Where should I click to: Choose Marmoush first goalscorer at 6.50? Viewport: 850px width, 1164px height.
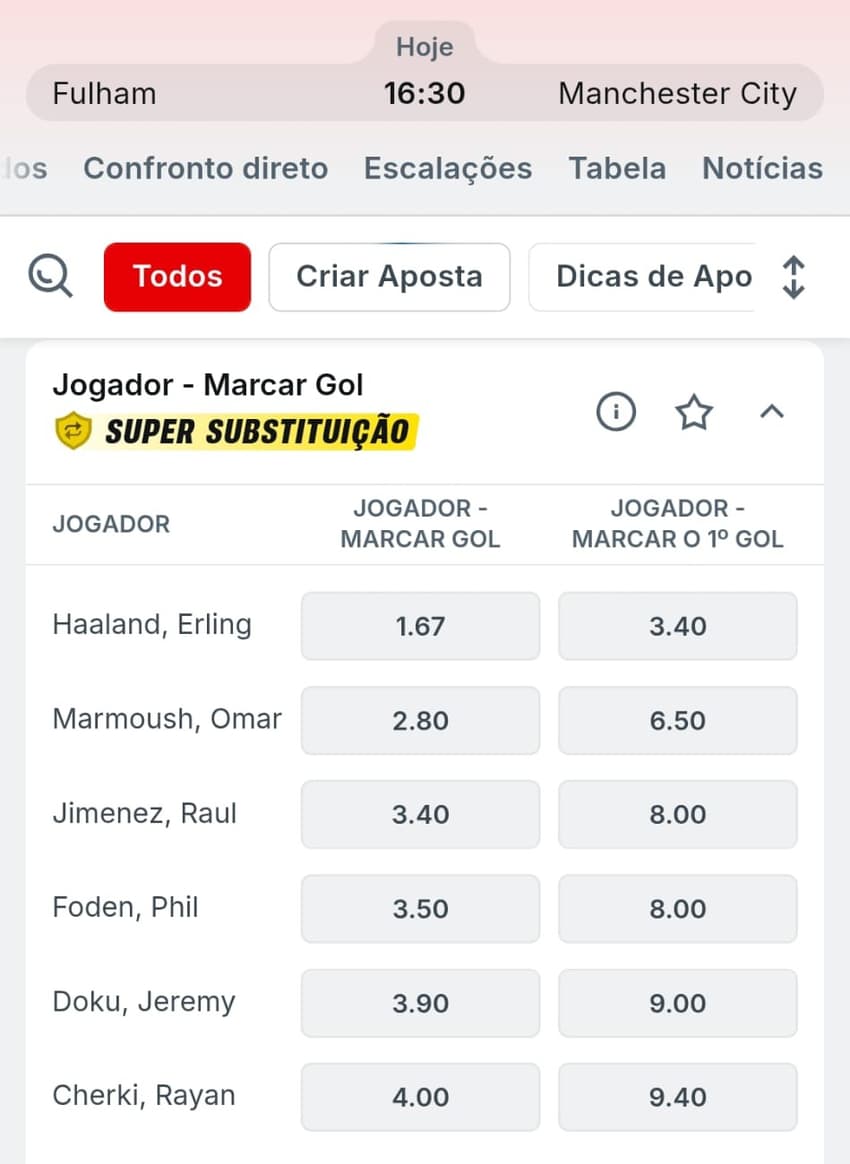(x=677, y=720)
